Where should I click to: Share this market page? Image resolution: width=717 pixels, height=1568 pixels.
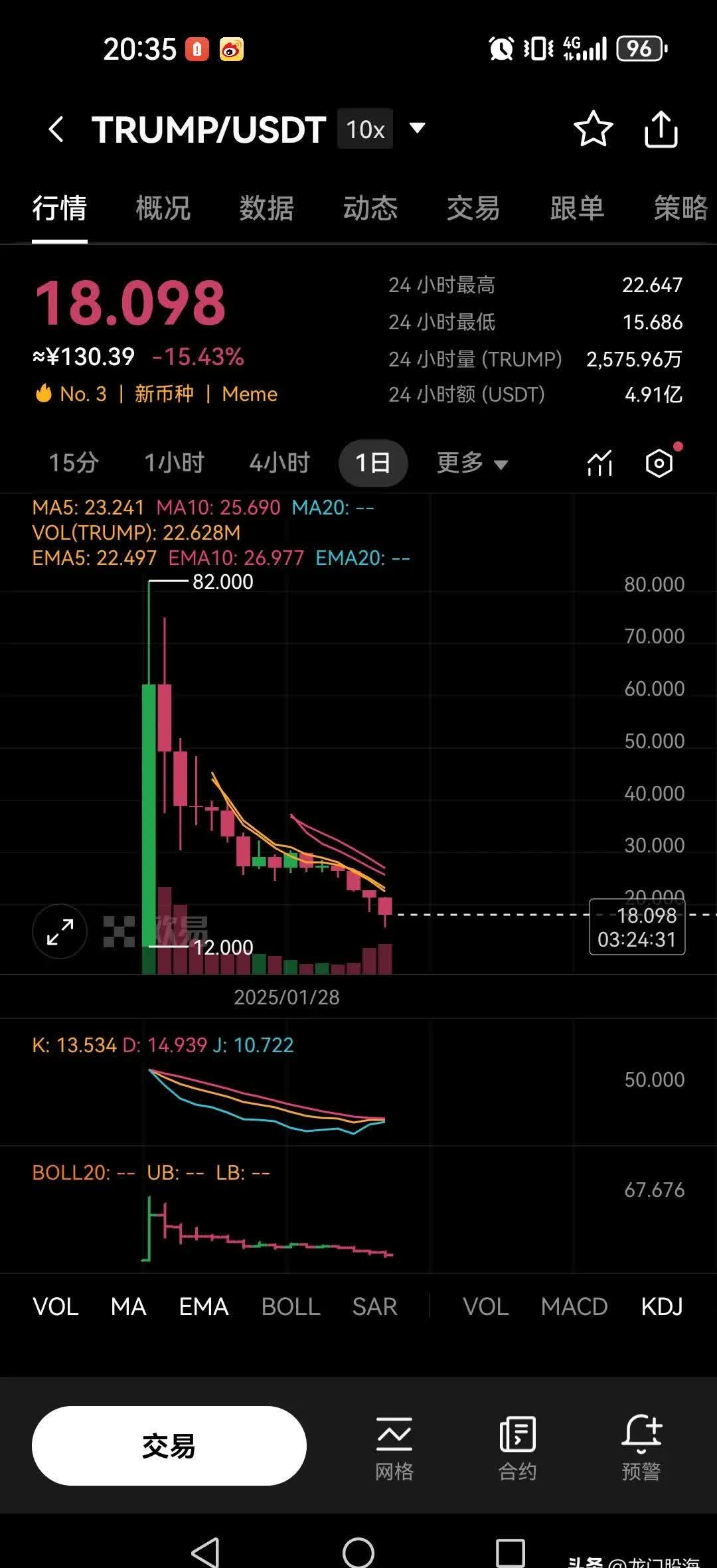[661, 129]
